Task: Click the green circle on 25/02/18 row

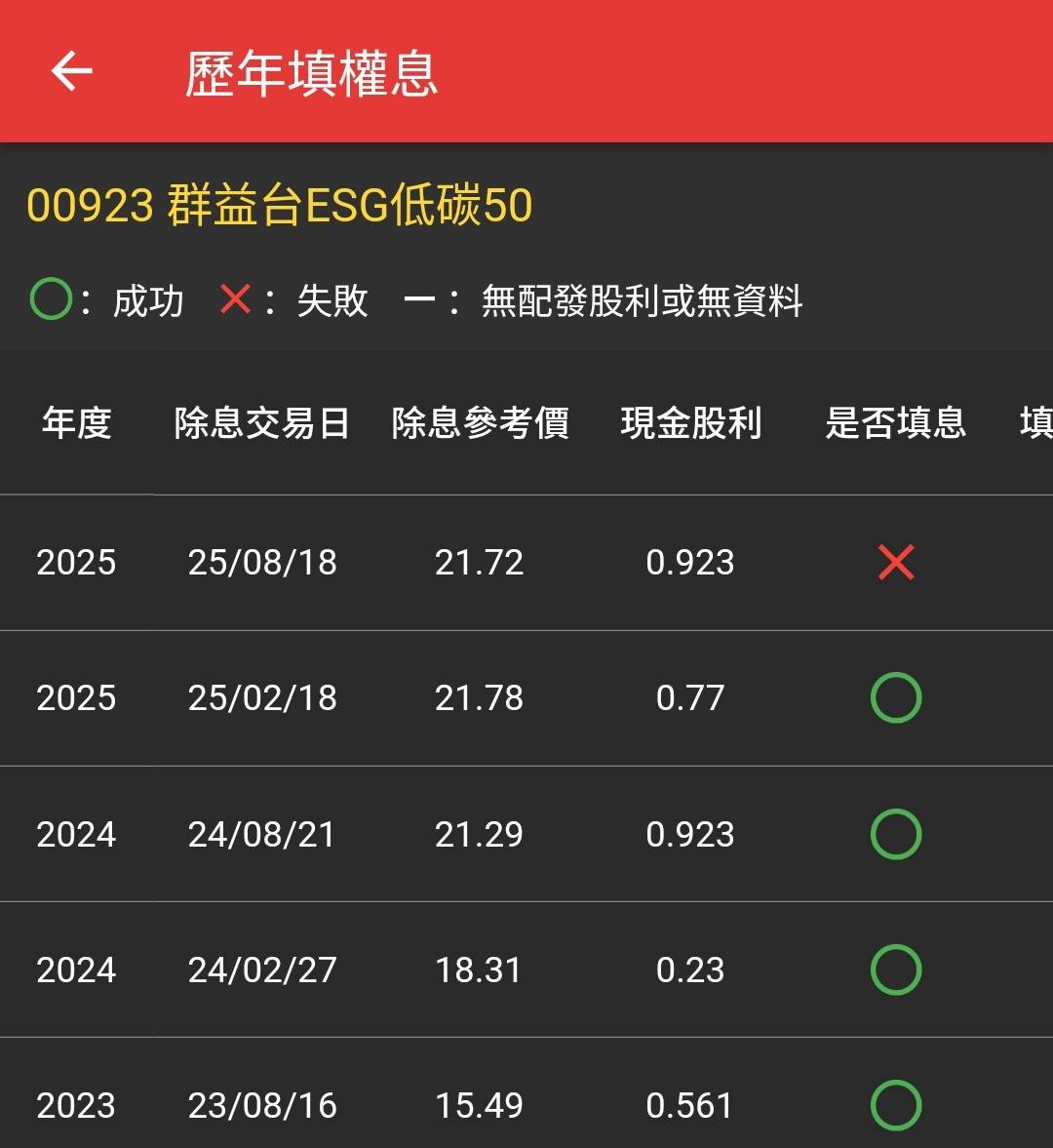Action: point(894,697)
